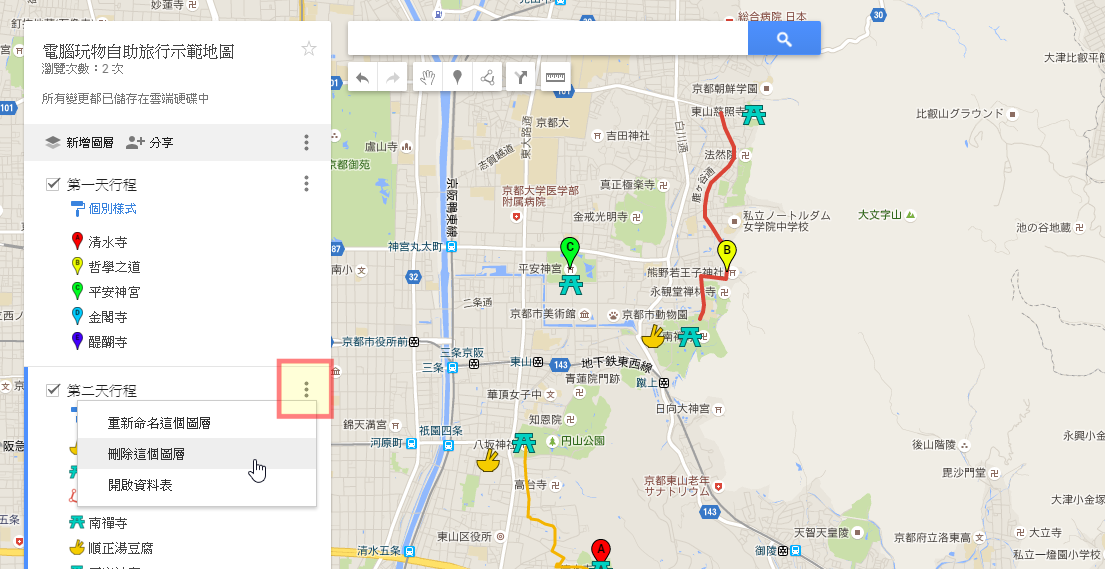Select the hand pan tool
Screen dimensions: 1105x569
coord(427,77)
